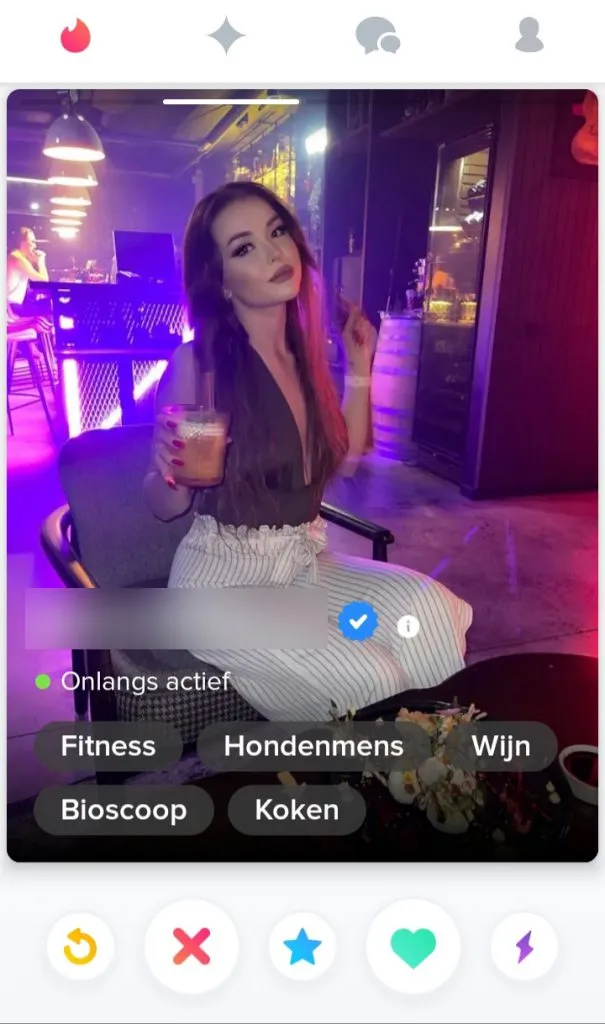
Task: Reject profile with the red X
Action: 191,946
